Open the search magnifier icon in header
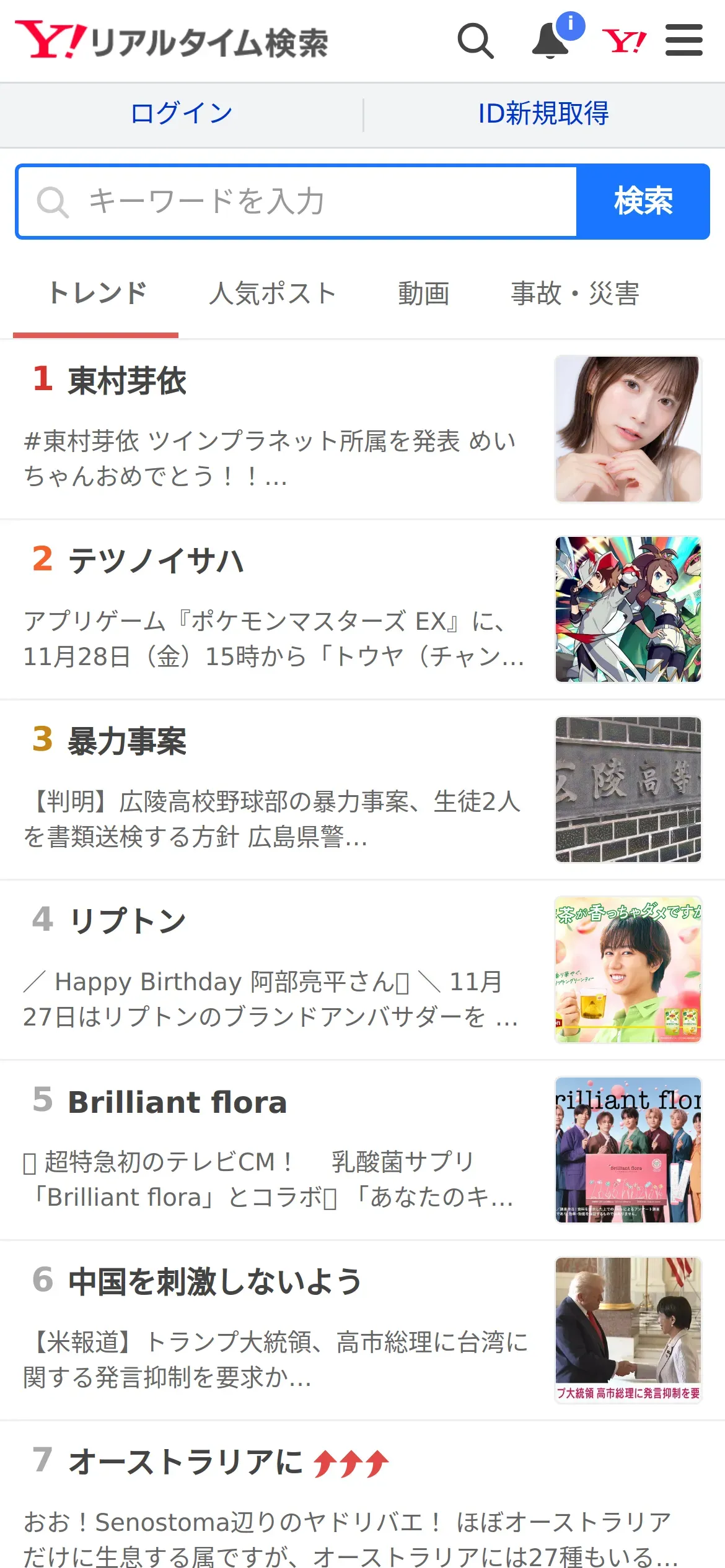Screen dimensions: 725x1568 coord(475,41)
